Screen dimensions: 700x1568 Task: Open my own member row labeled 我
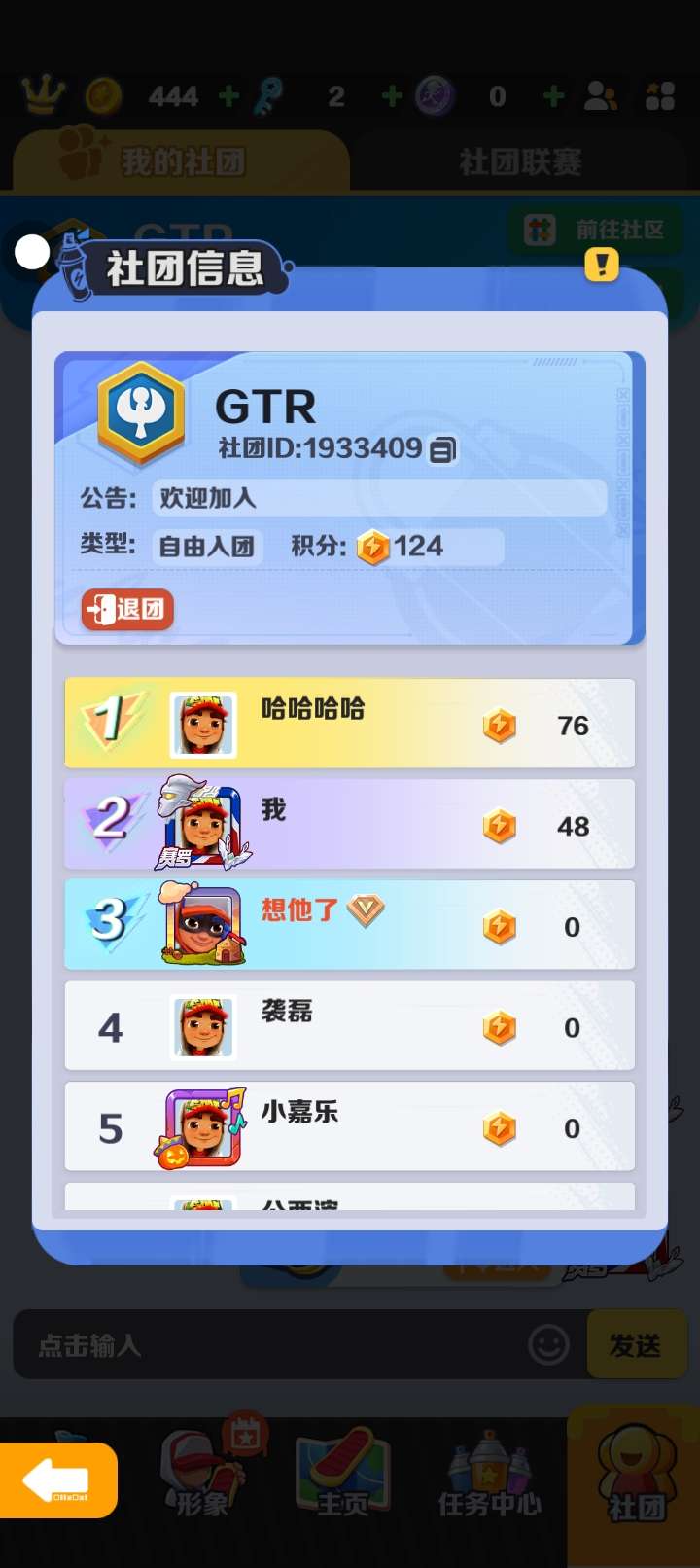349,825
